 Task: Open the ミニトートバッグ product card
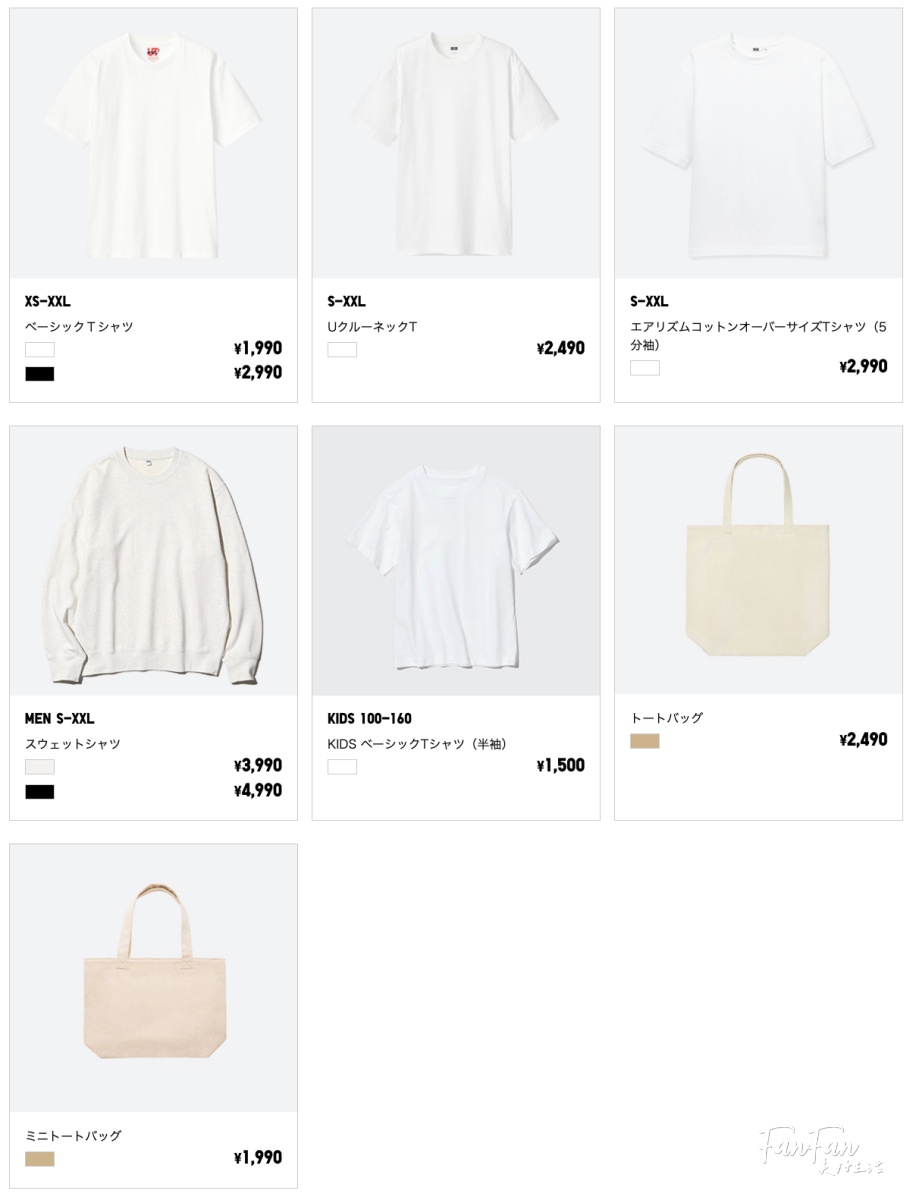click(153, 978)
